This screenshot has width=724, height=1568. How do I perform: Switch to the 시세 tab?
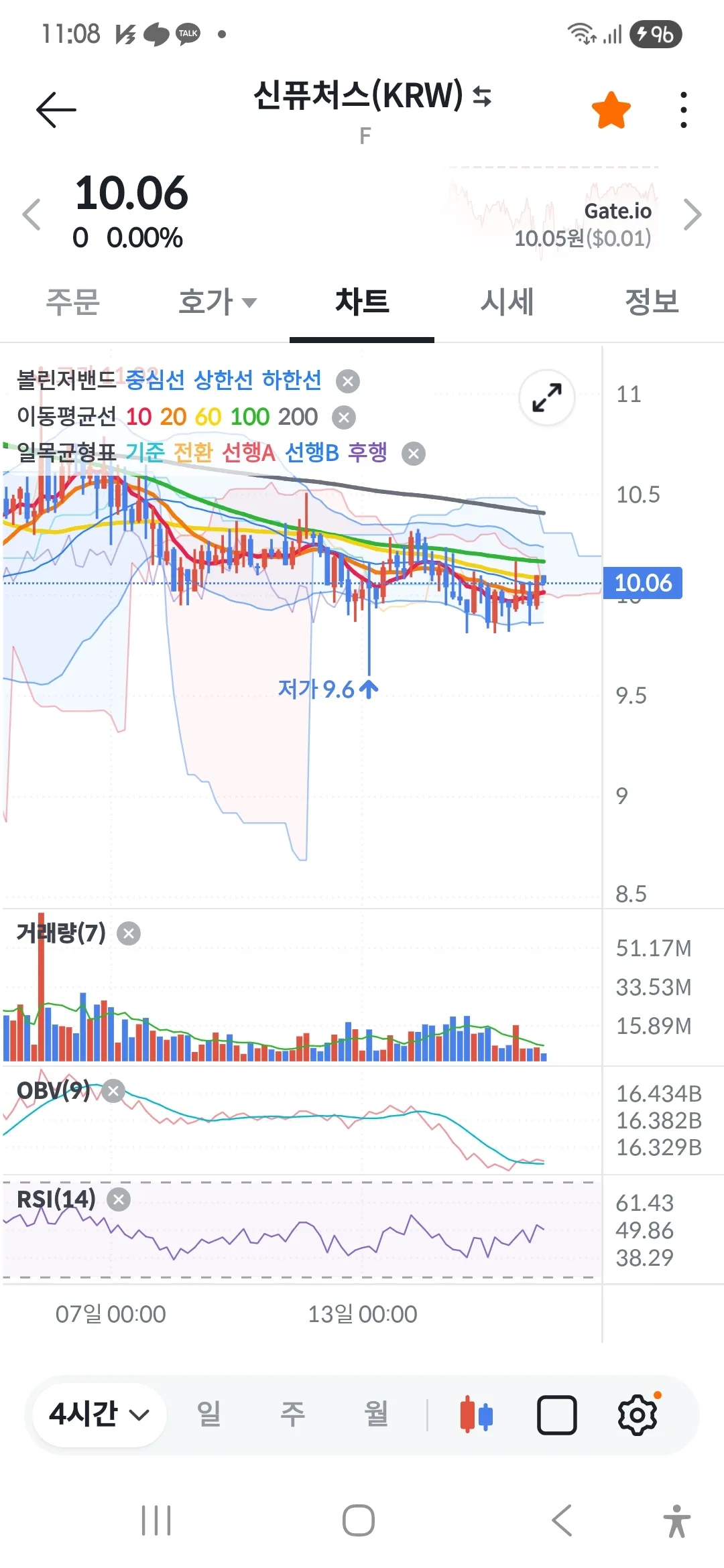tap(507, 302)
